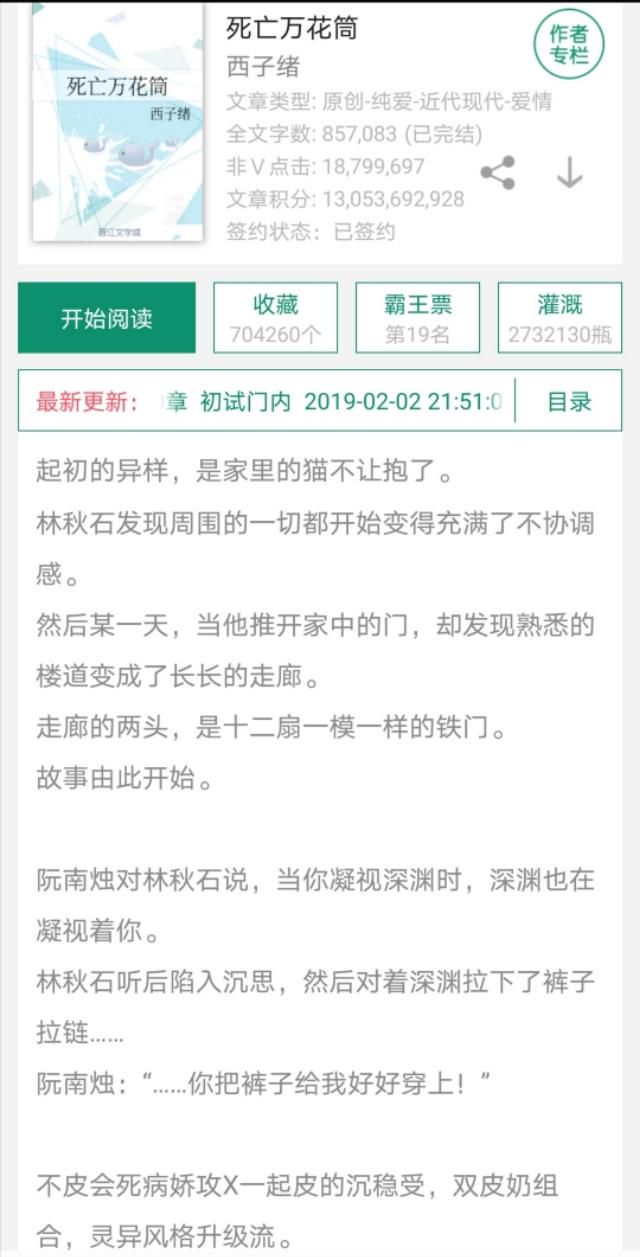This screenshot has width=640, height=1257.
Task: View the 死亡万花筒 book cover
Action: tap(118, 123)
